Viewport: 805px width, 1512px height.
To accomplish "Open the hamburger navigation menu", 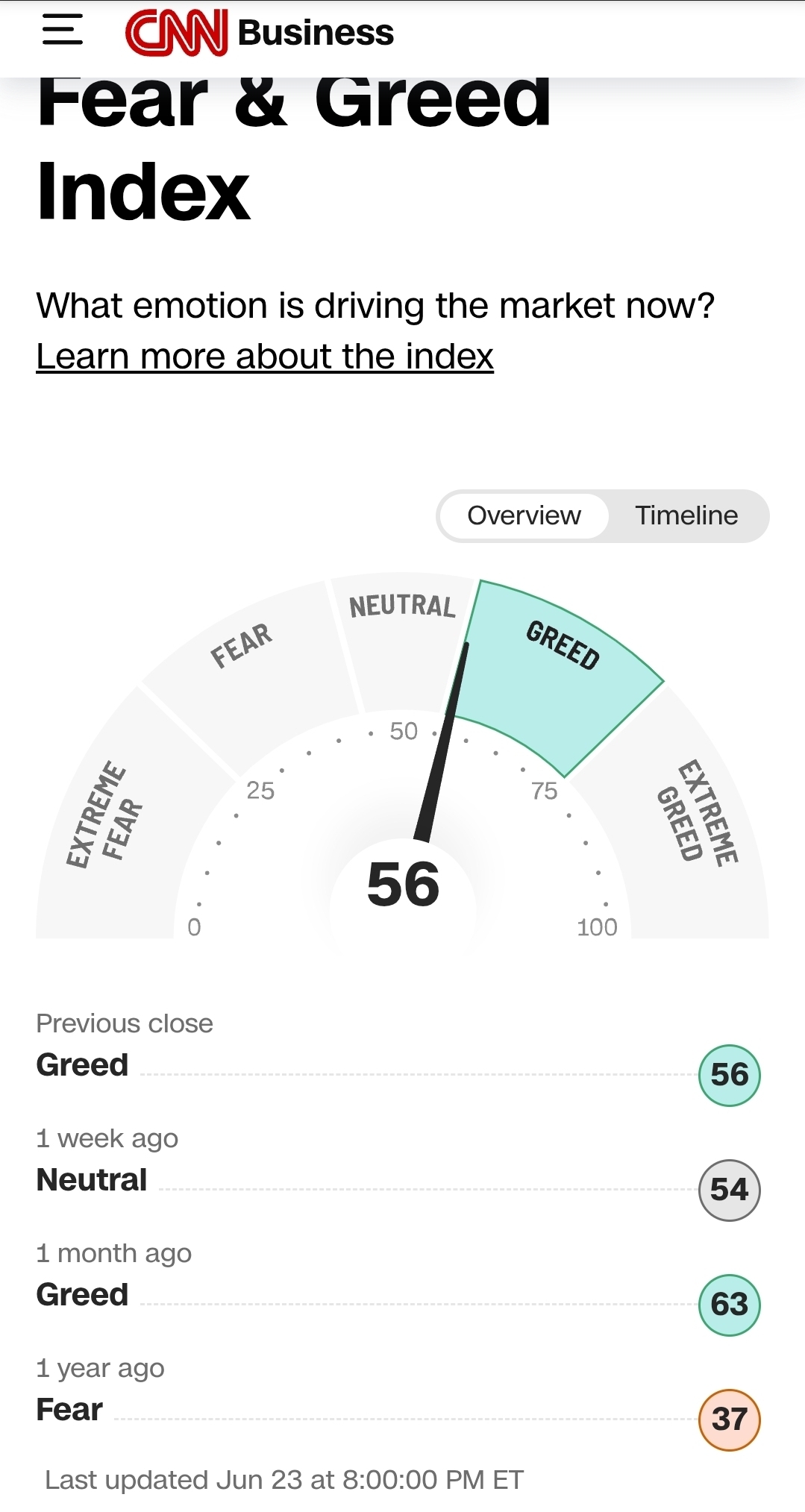I will point(63,31).
